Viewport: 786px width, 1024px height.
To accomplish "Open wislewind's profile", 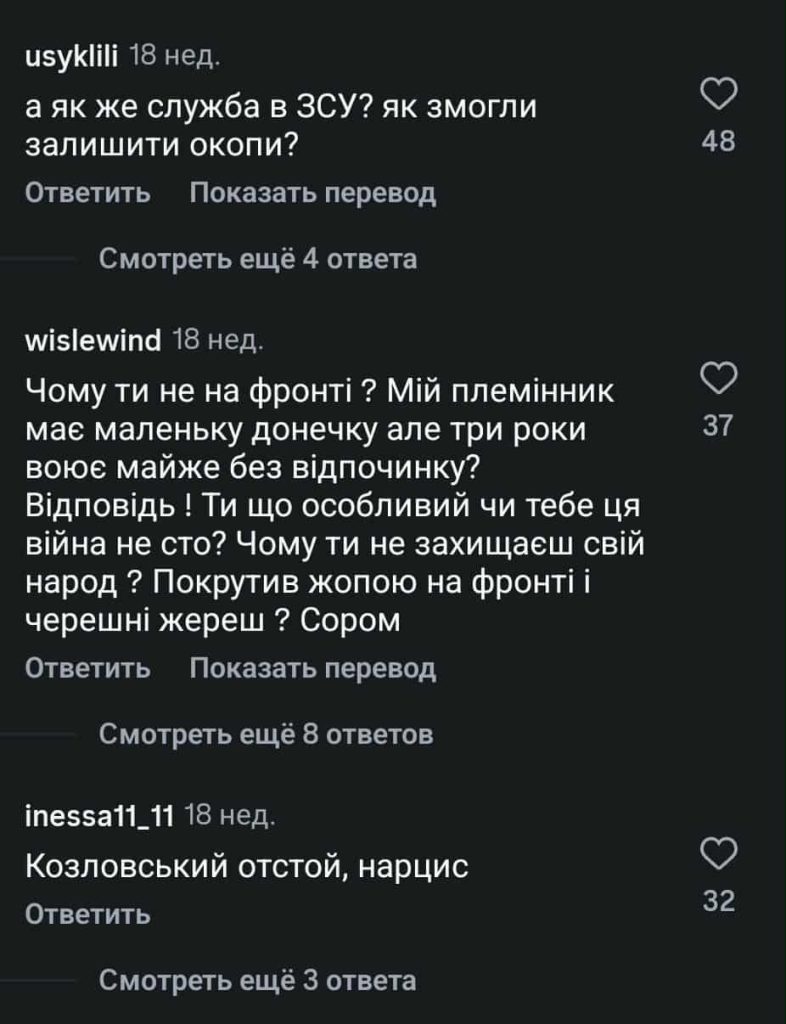I will click(x=91, y=342).
